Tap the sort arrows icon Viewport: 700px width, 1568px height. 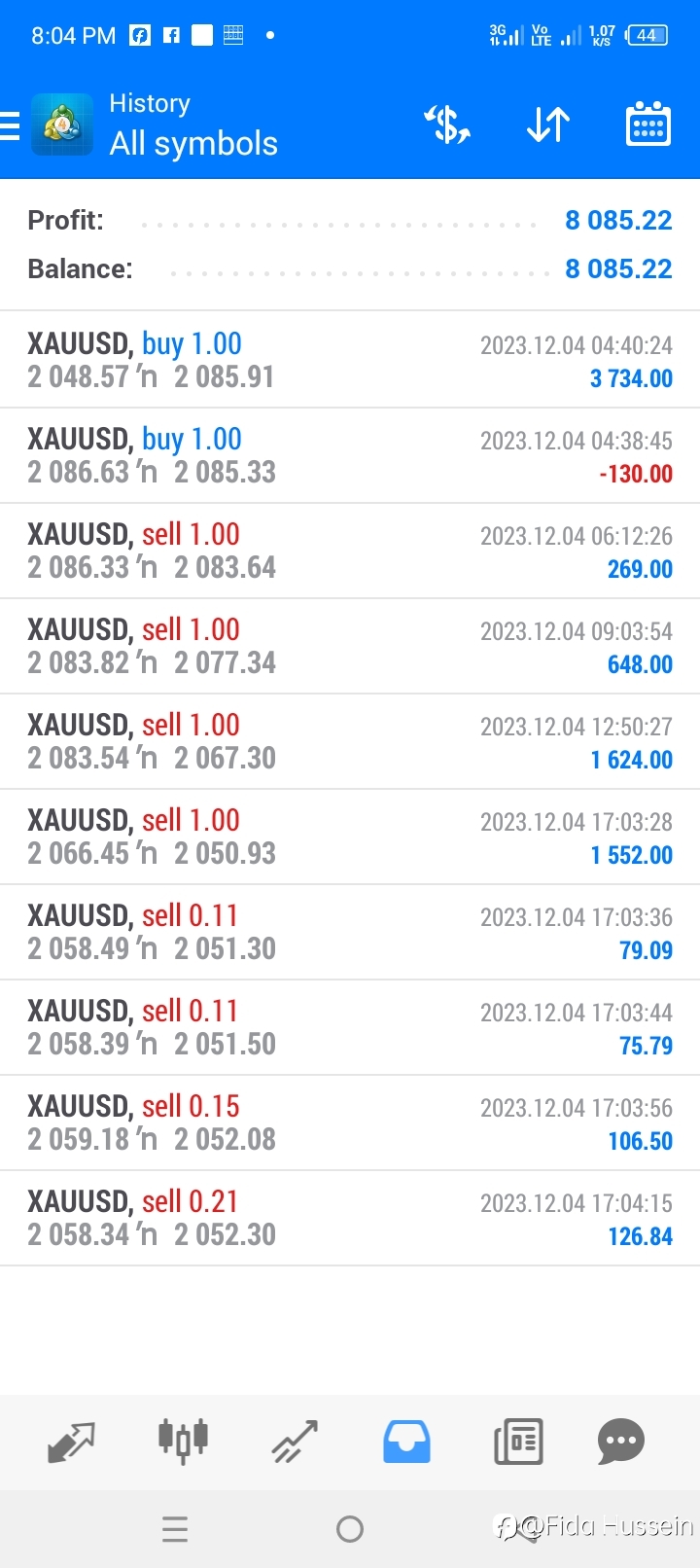click(548, 125)
